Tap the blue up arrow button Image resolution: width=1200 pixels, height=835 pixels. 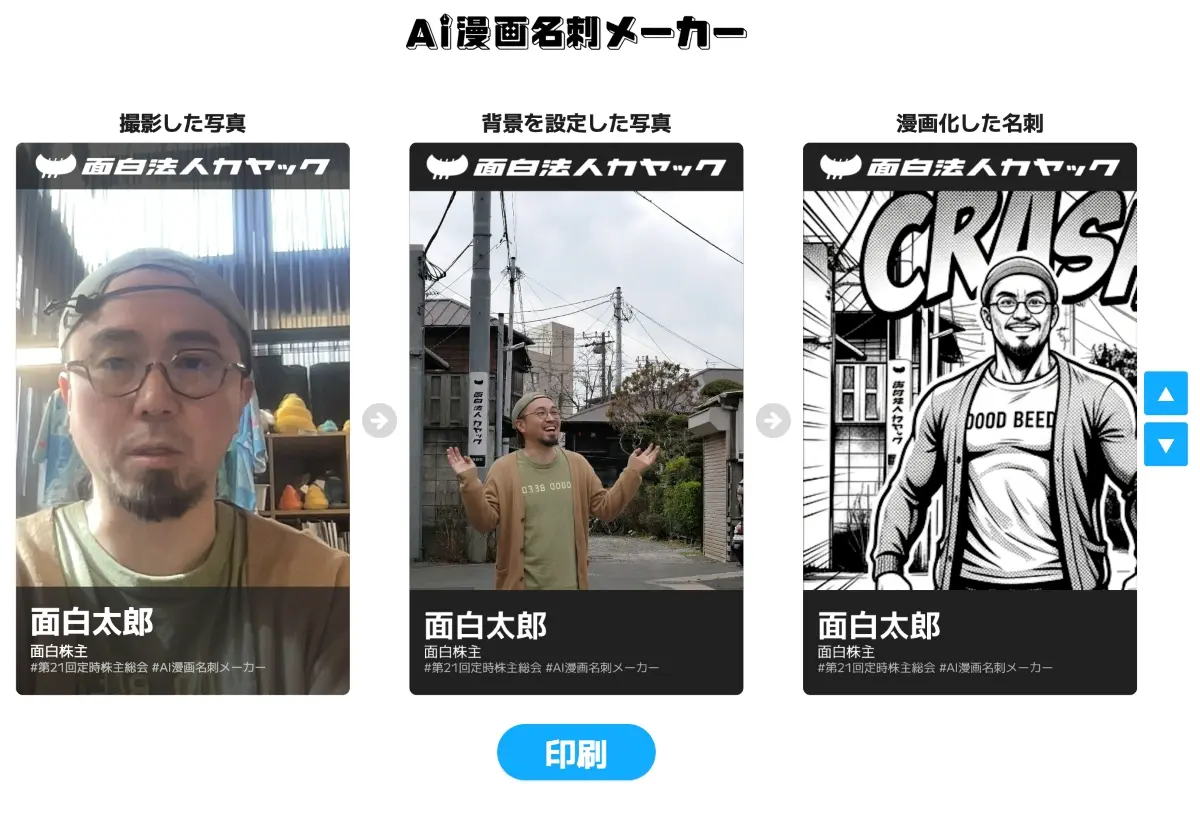point(1165,393)
